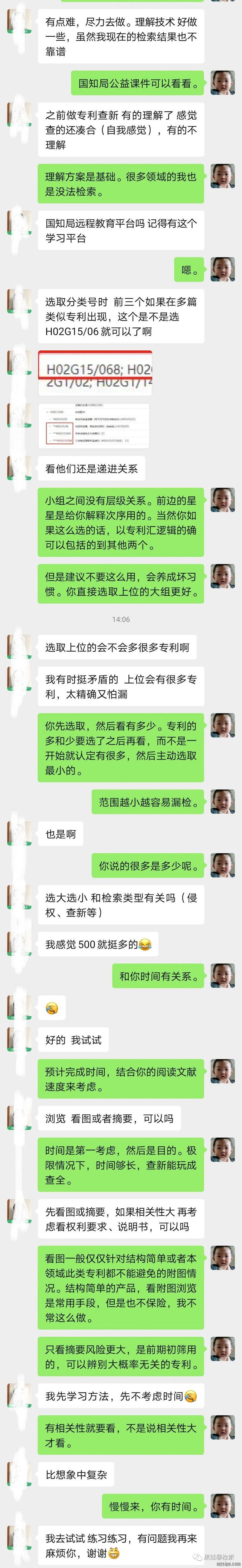The image size is (242, 1568).
Task: Tap the avatar next to "范围越小越容易漏检"
Action: 223,801
